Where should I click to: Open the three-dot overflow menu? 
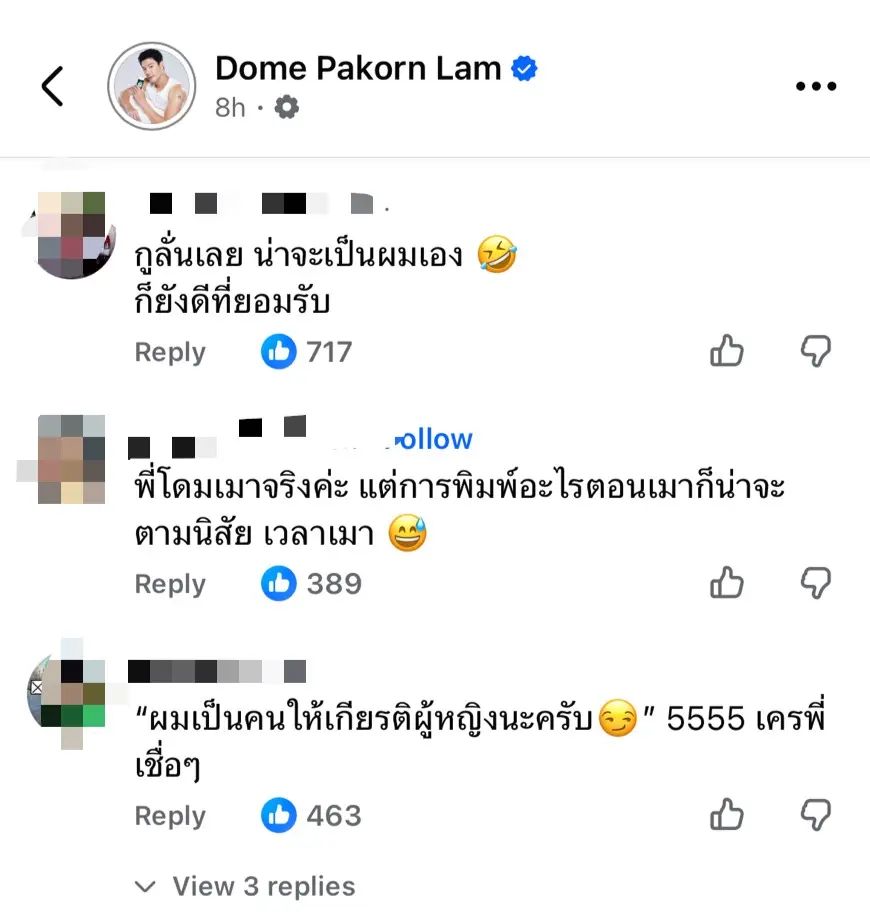point(816,87)
